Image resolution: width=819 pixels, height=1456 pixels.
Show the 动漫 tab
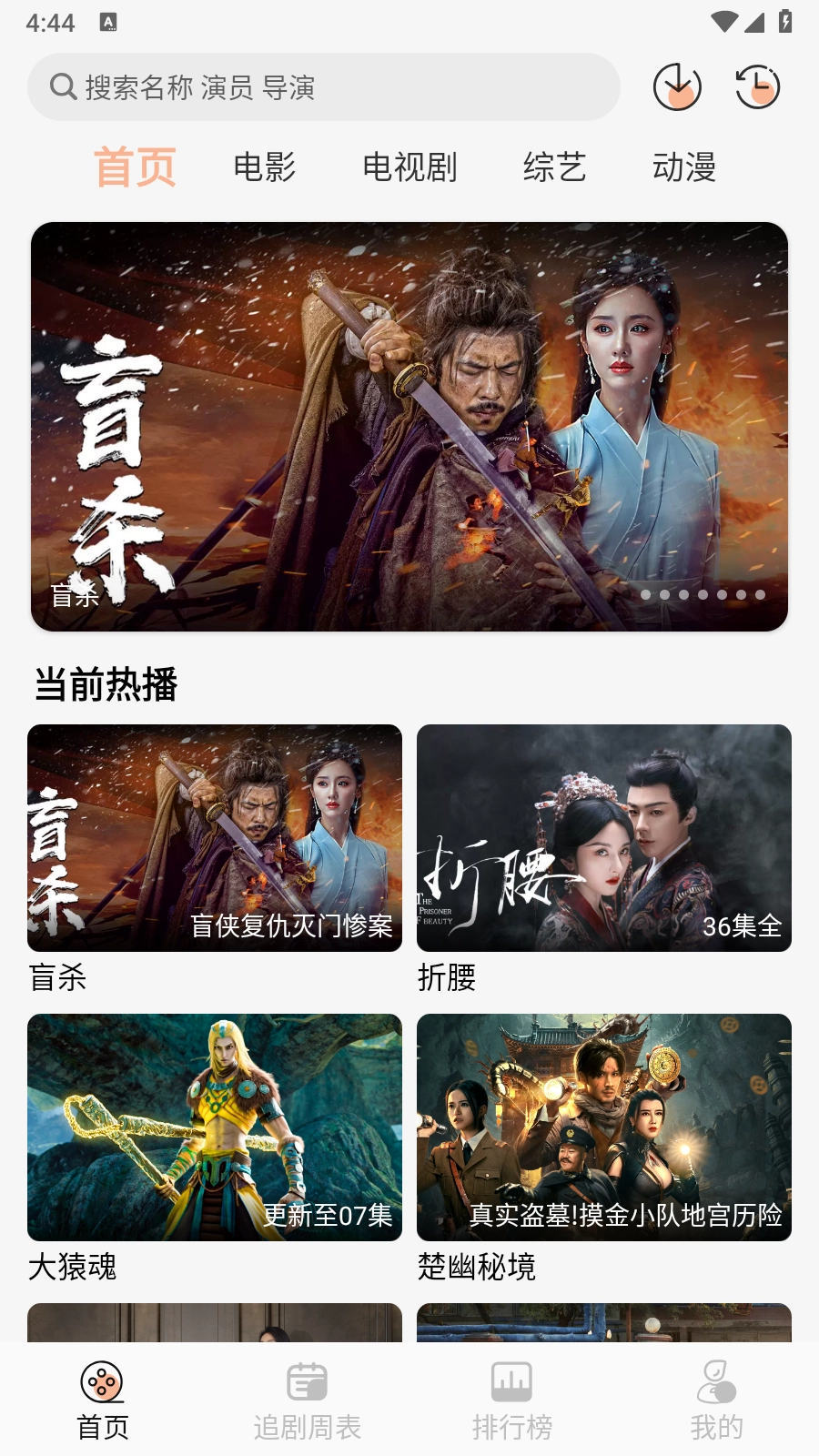(x=684, y=167)
